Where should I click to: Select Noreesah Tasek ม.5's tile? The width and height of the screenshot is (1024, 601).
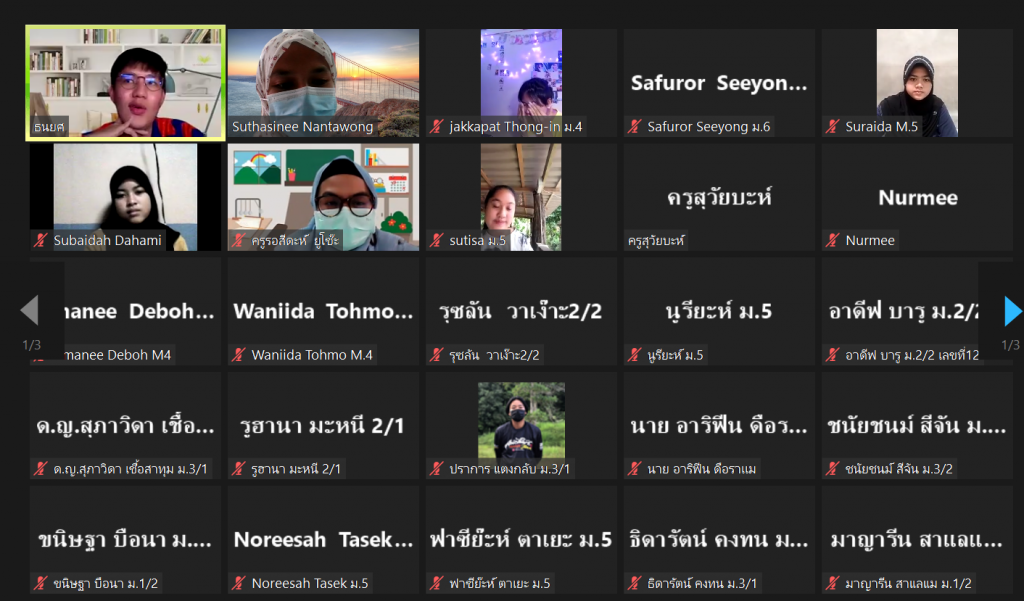pyautogui.click(x=323, y=539)
